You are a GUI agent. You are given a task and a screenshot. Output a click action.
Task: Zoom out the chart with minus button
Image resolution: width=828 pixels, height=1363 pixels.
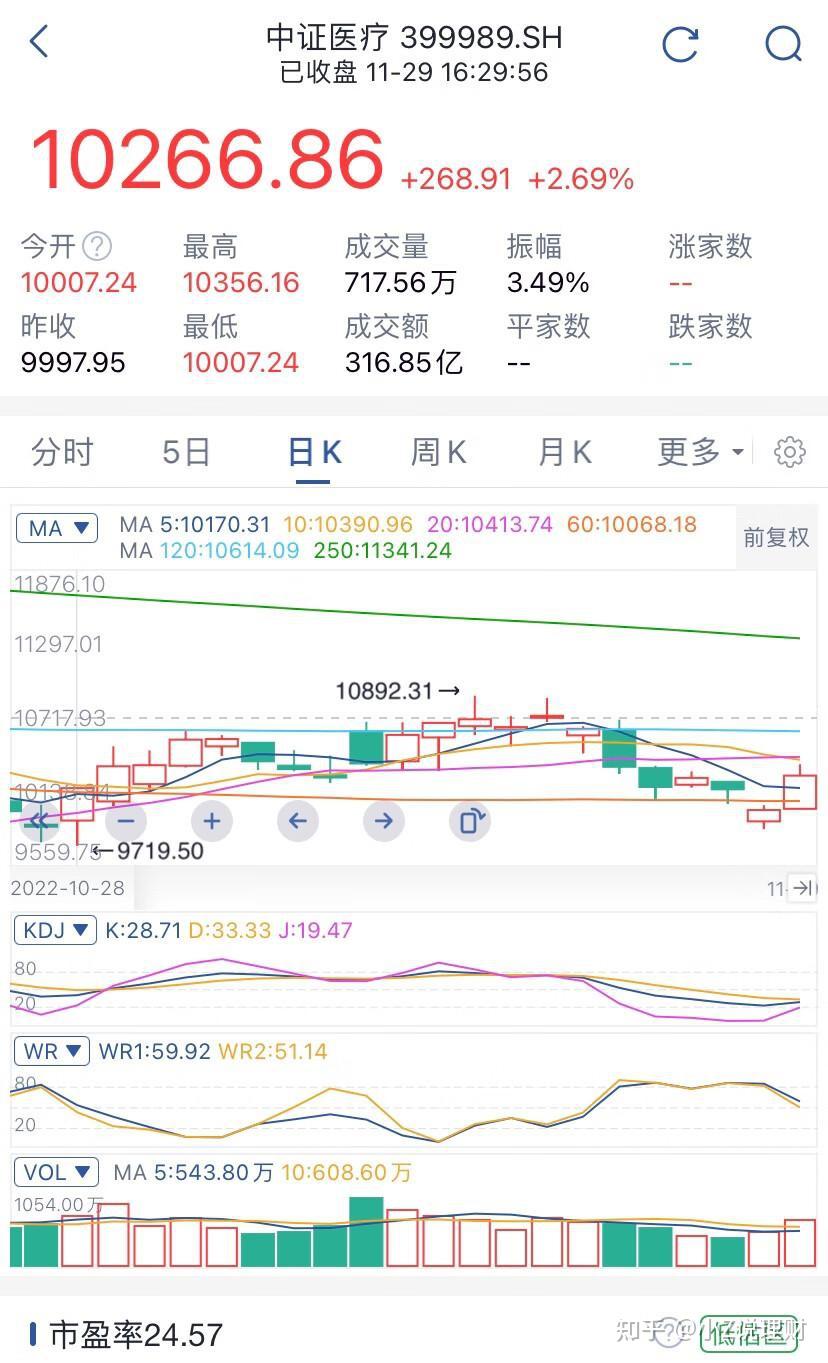pyautogui.click(x=126, y=821)
